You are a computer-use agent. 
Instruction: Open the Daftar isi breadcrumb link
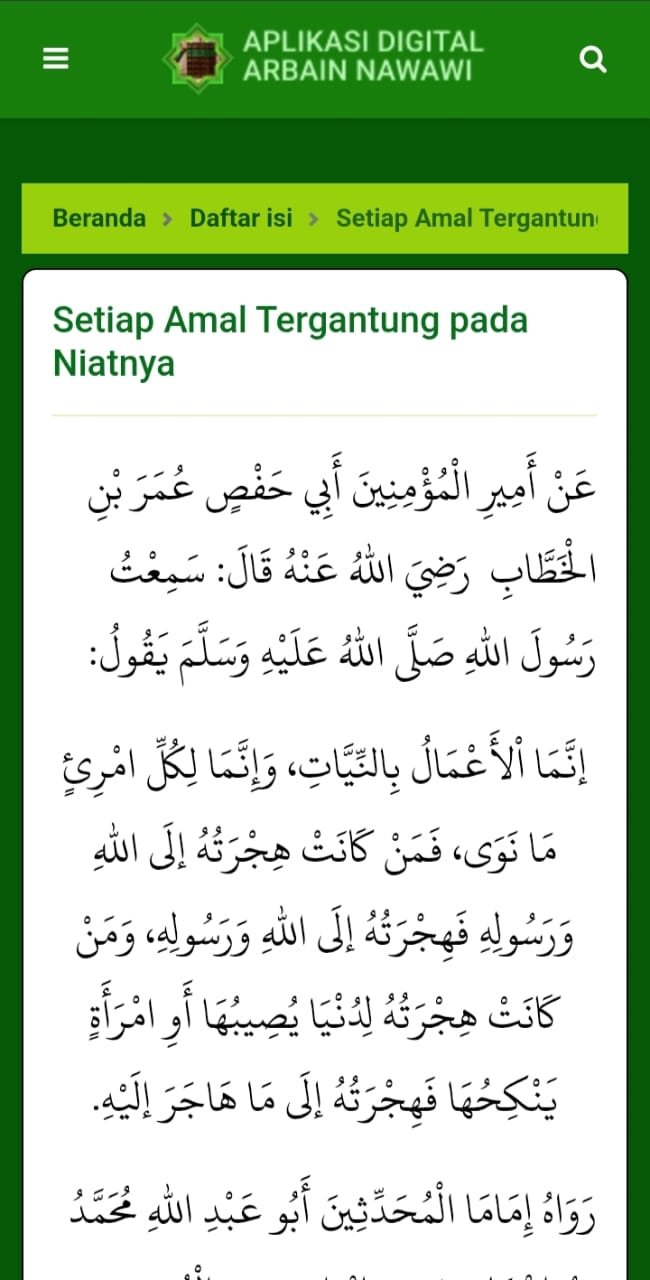(x=241, y=218)
